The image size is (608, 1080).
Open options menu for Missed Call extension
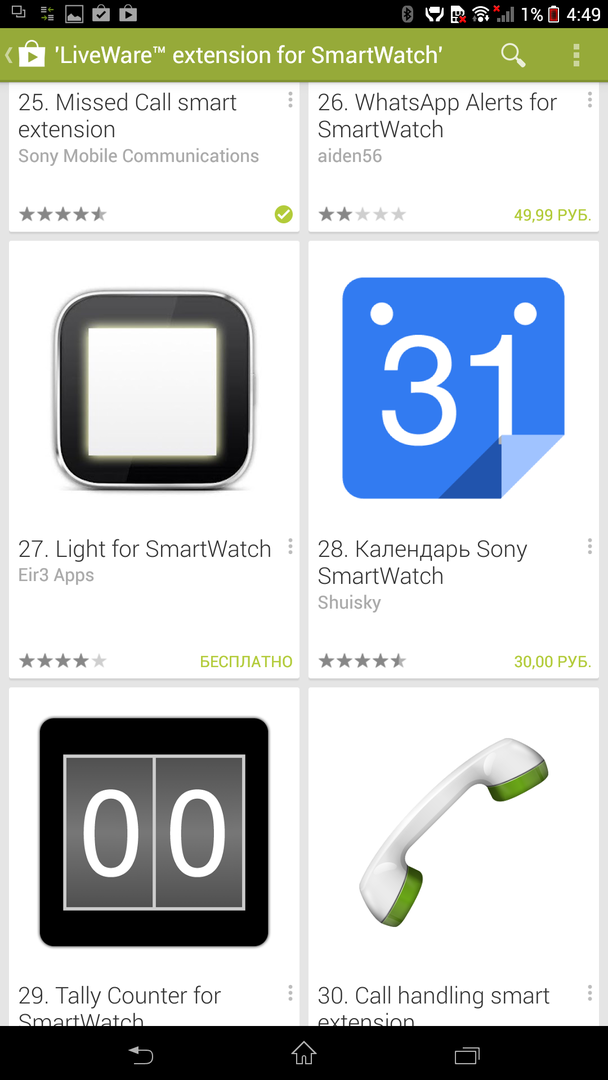(290, 100)
